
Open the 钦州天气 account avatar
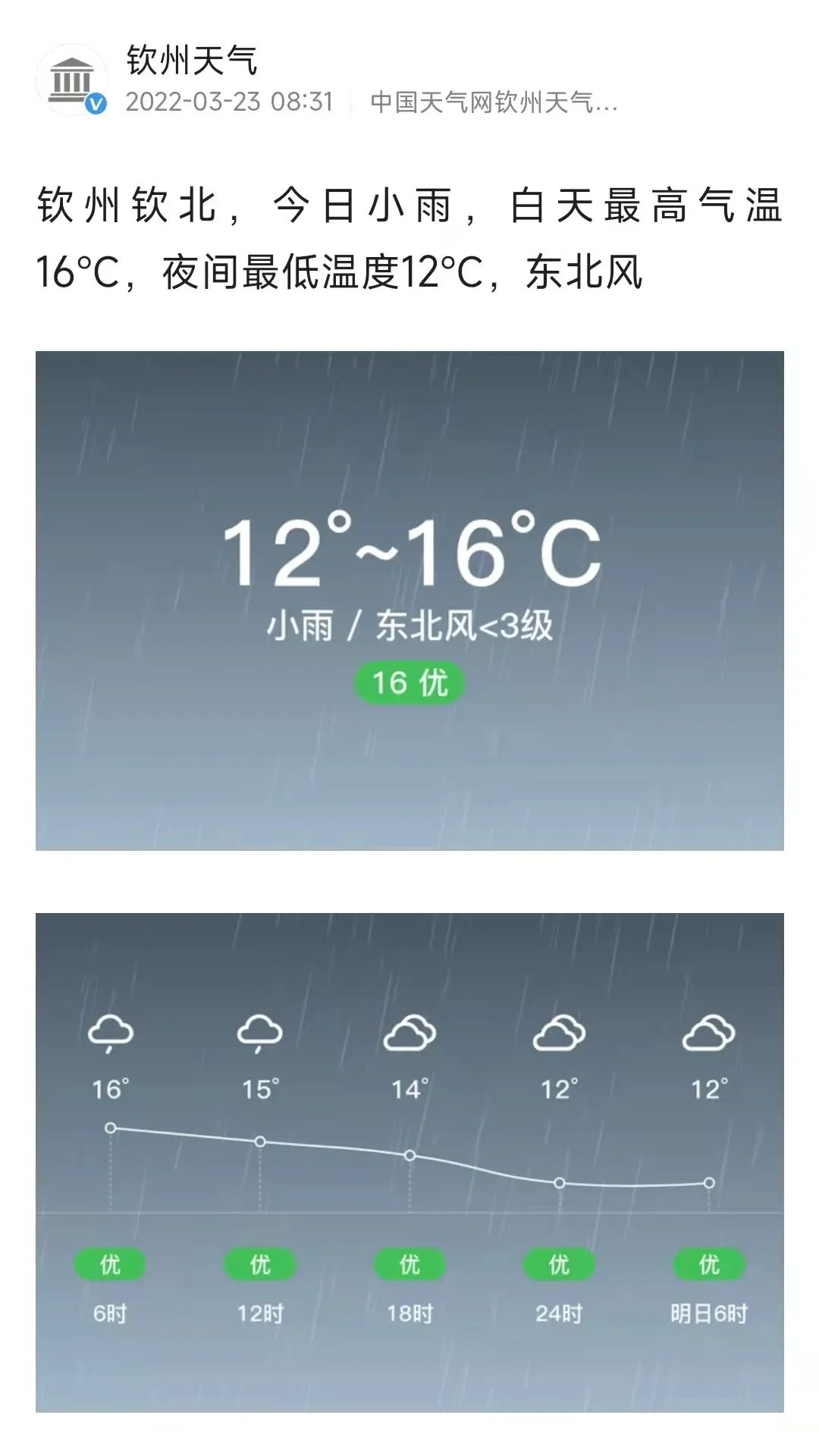click(72, 80)
